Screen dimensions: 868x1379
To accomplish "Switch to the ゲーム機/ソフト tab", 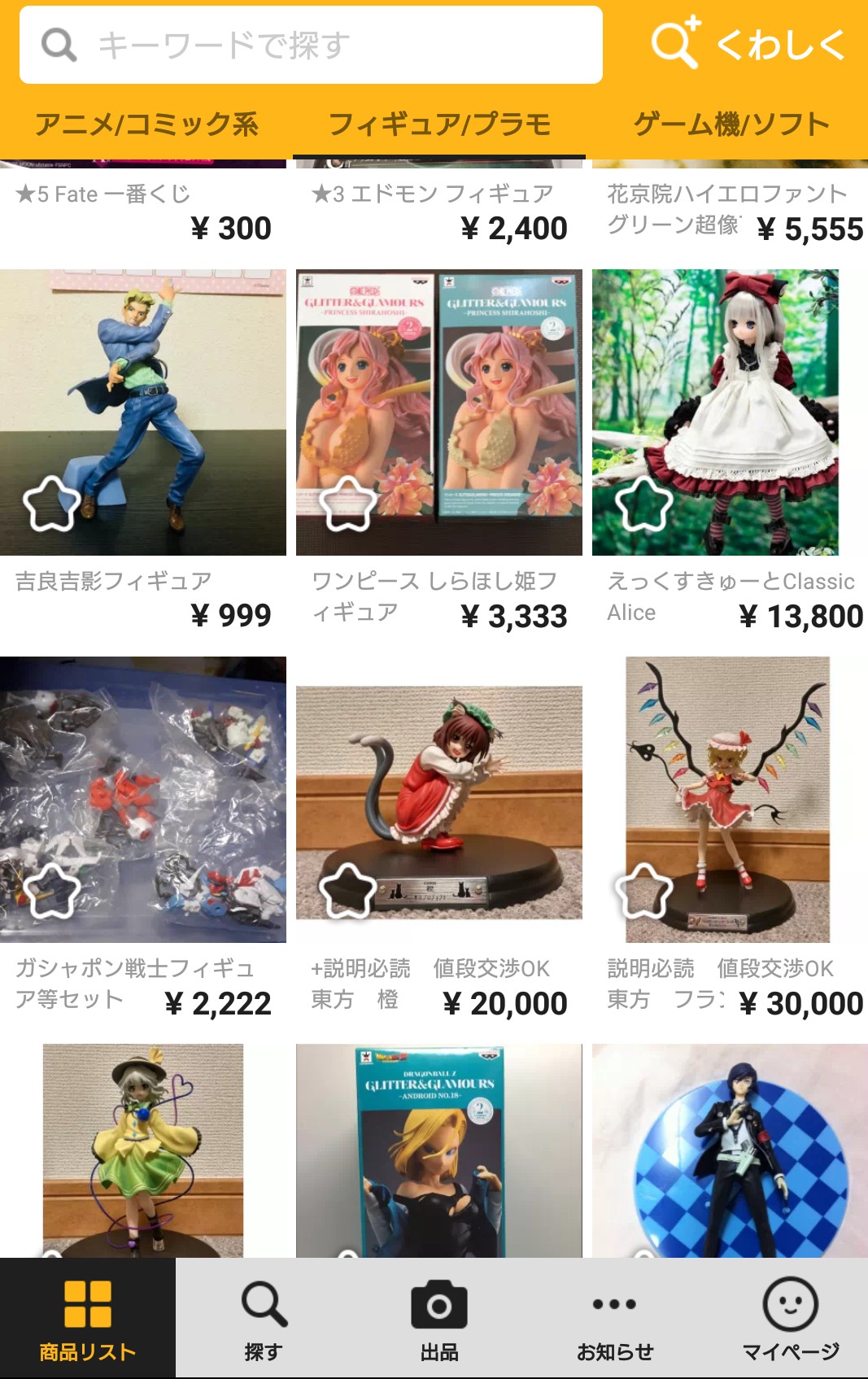I will click(731, 124).
